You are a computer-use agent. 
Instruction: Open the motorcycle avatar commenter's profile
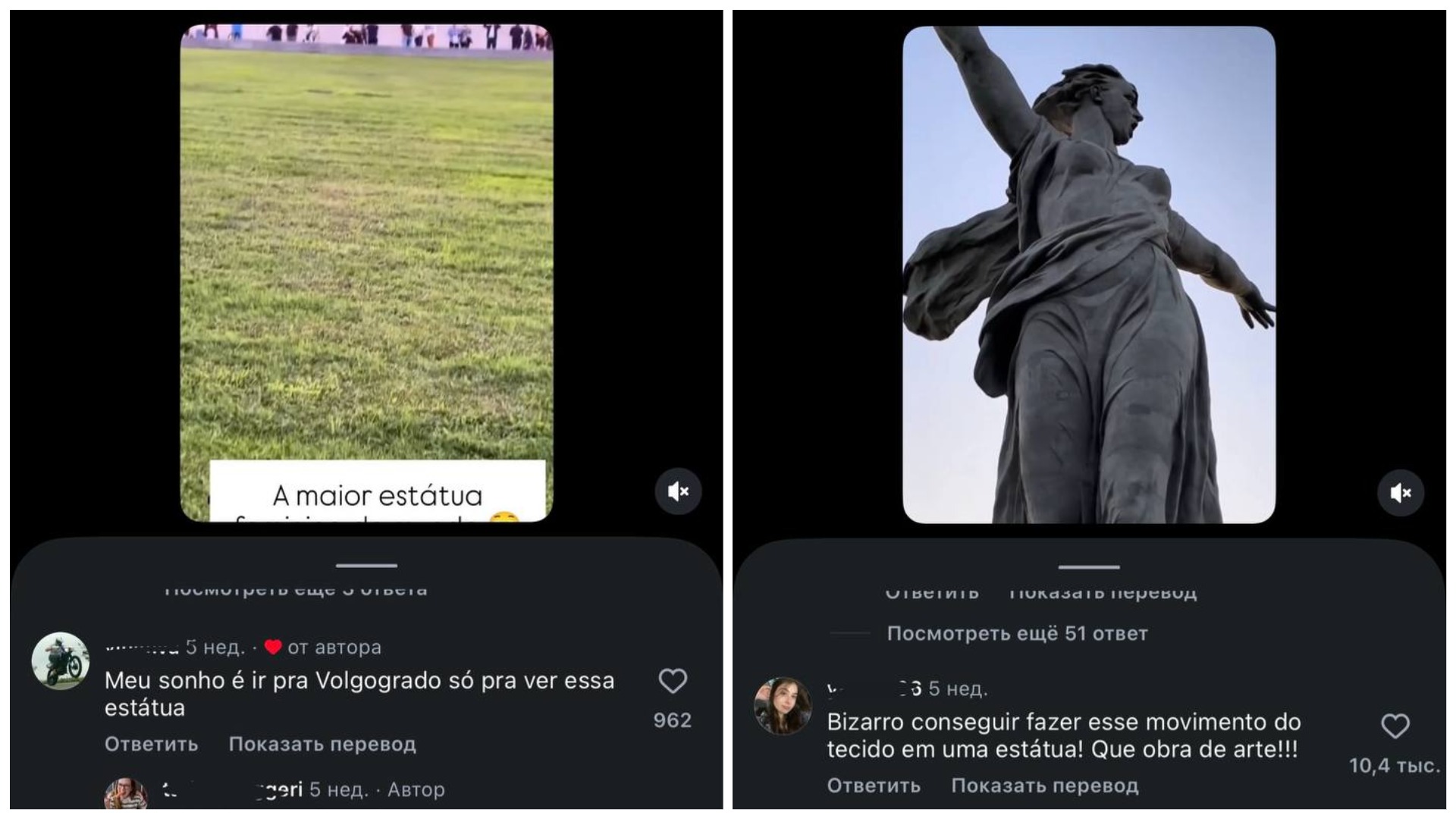tap(60, 661)
